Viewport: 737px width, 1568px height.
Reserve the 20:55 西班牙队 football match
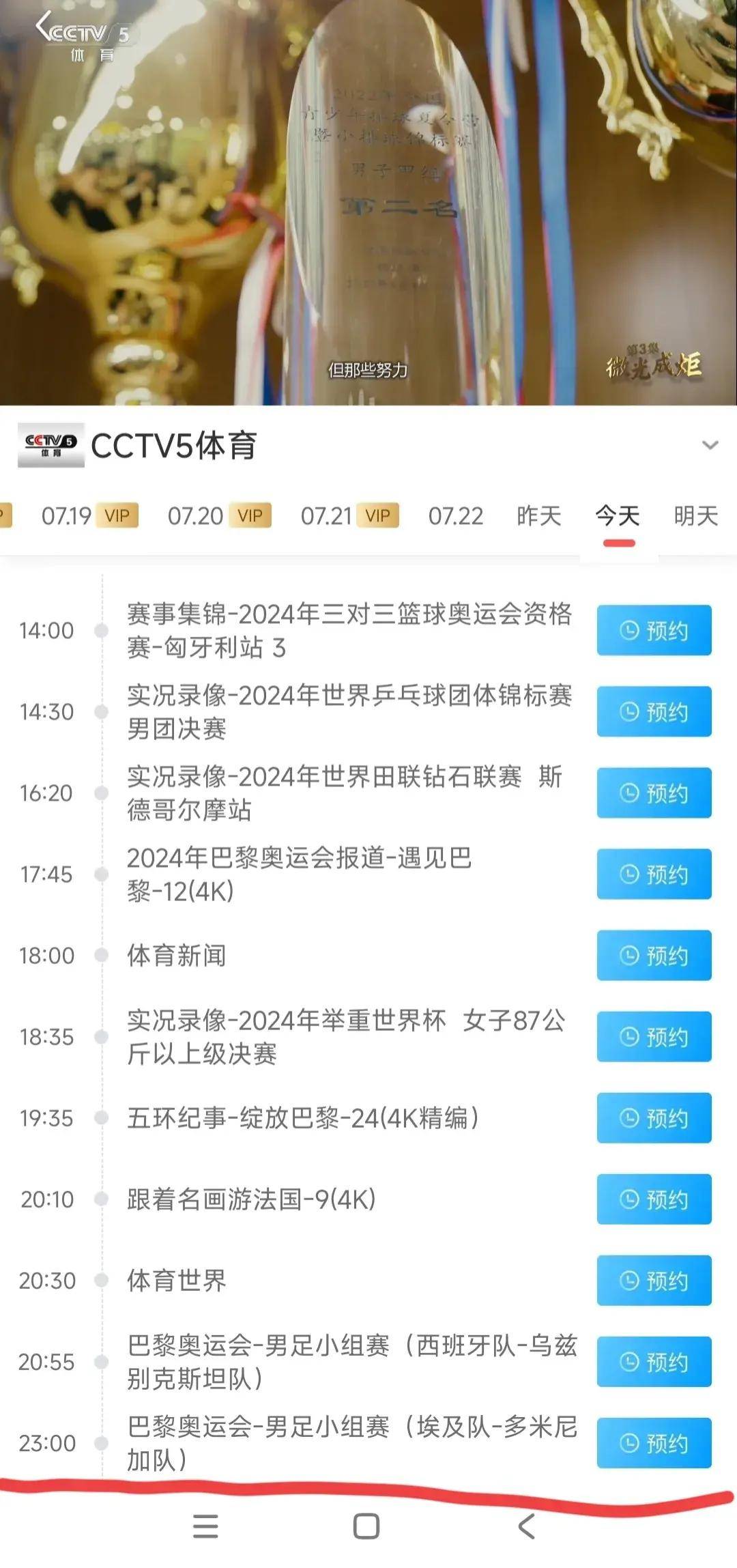[x=654, y=1361]
